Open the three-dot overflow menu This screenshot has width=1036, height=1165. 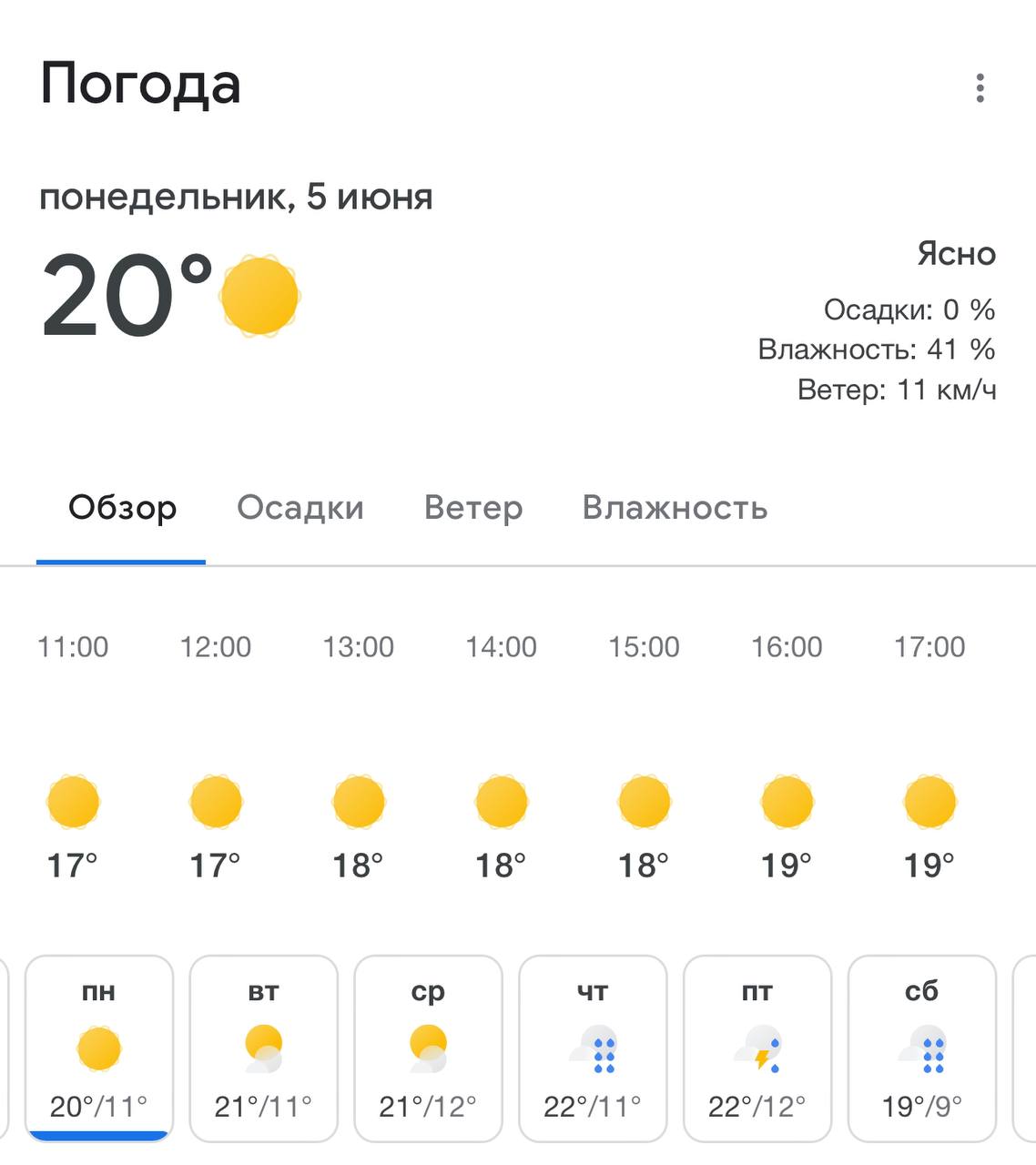pyautogui.click(x=980, y=88)
